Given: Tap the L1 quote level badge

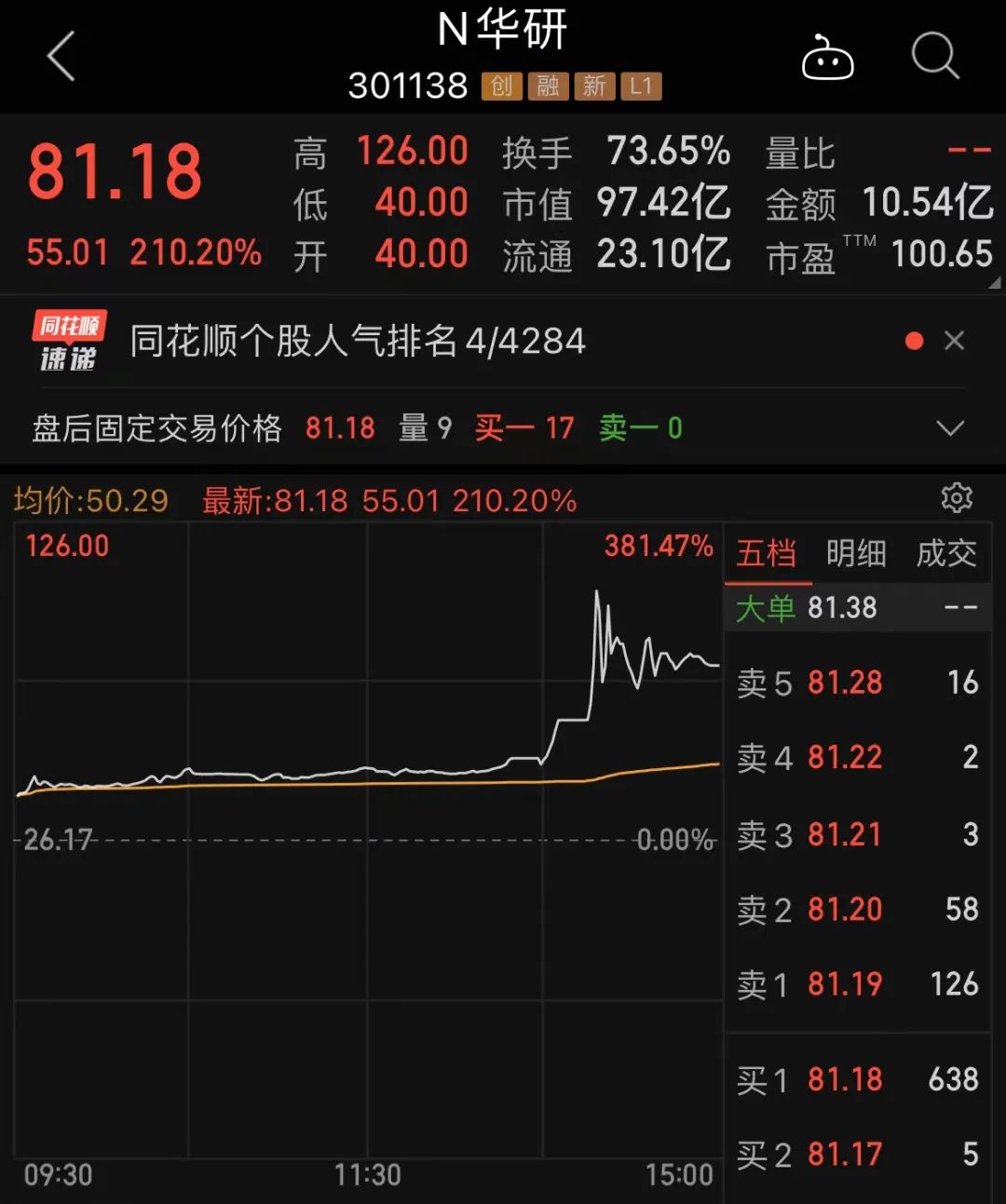Looking at the screenshot, I should 643,86.
